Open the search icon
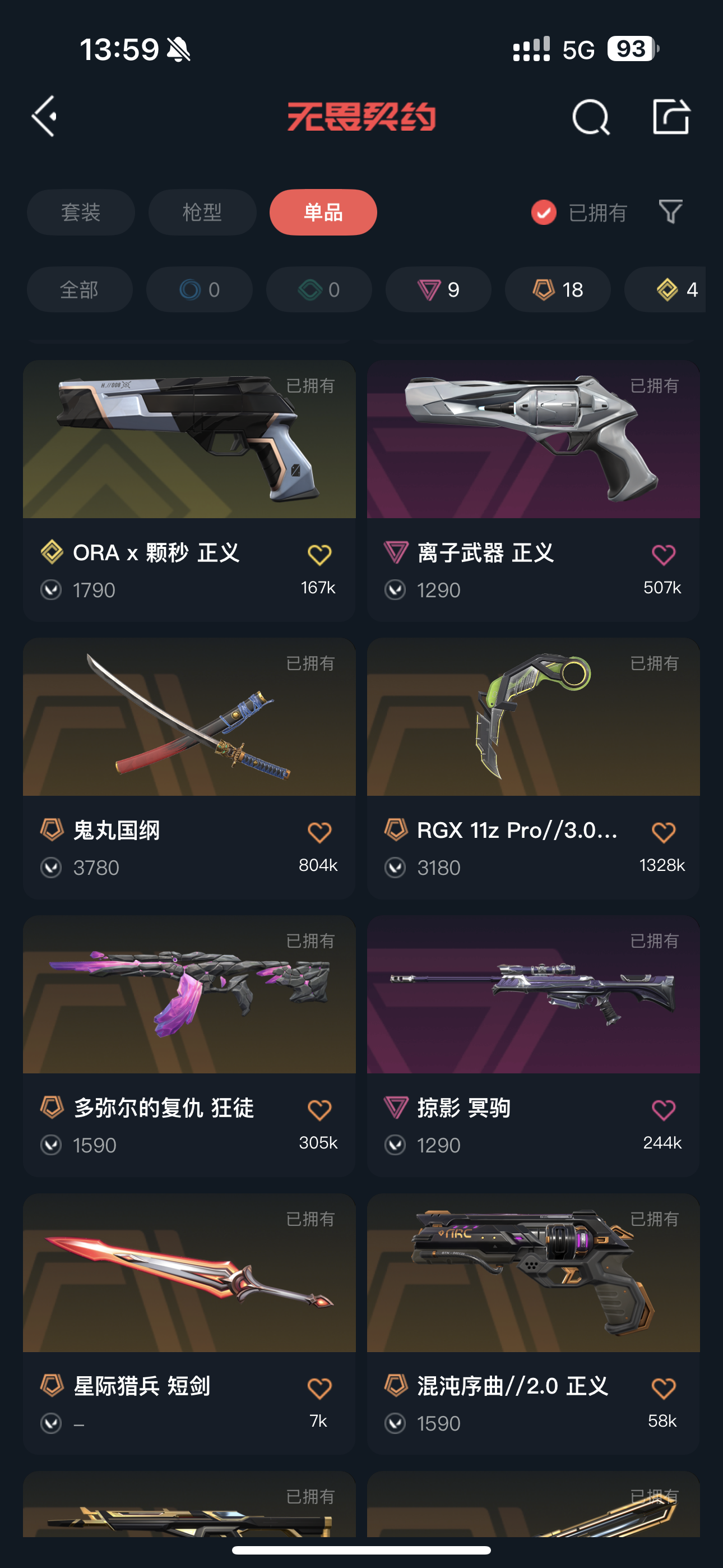The height and width of the screenshot is (1568, 723). tap(590, 116)
